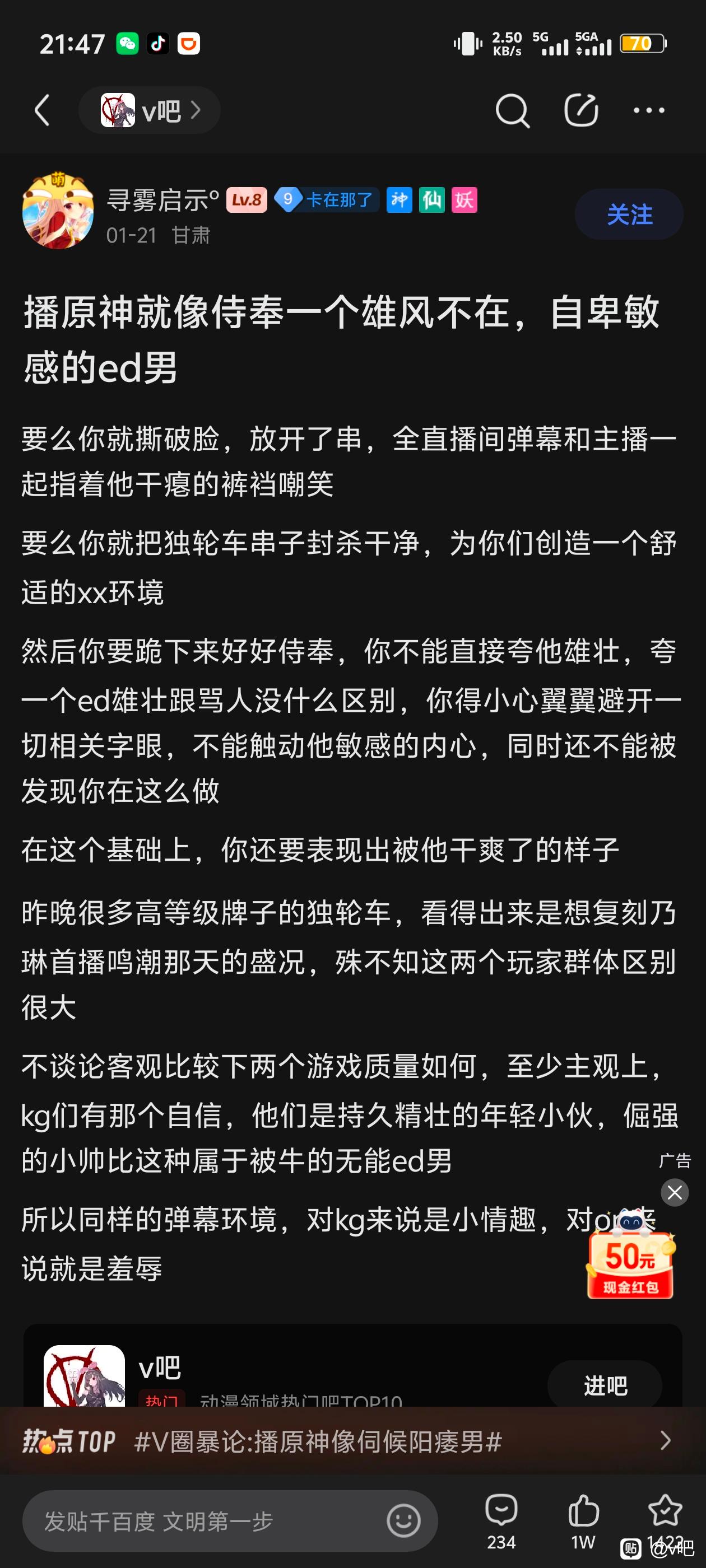Enter the forum via 进吧 button
The width and height of the screenshot is (706, 1568).
[x=605, y=1385]
